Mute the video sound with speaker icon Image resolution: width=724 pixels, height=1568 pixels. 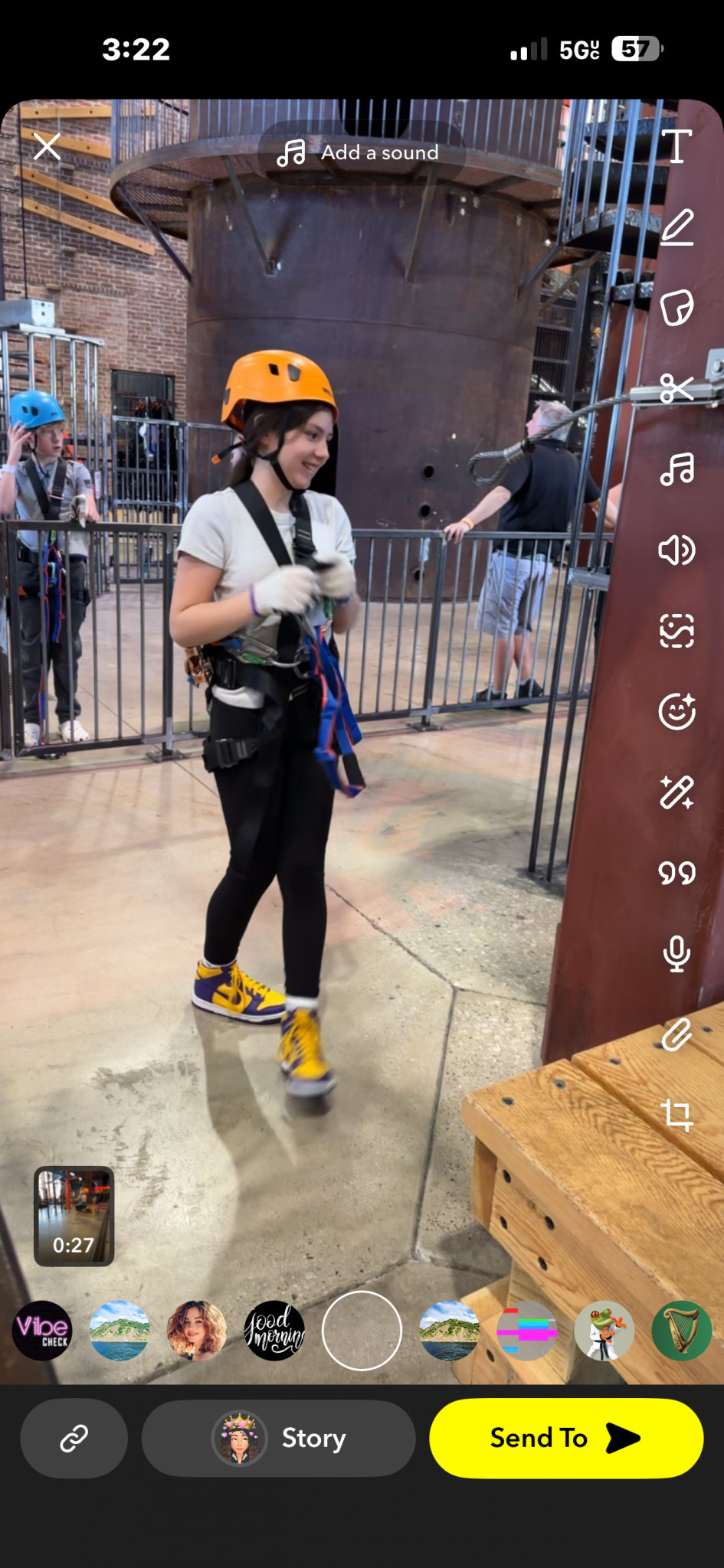tap(676, 550)
